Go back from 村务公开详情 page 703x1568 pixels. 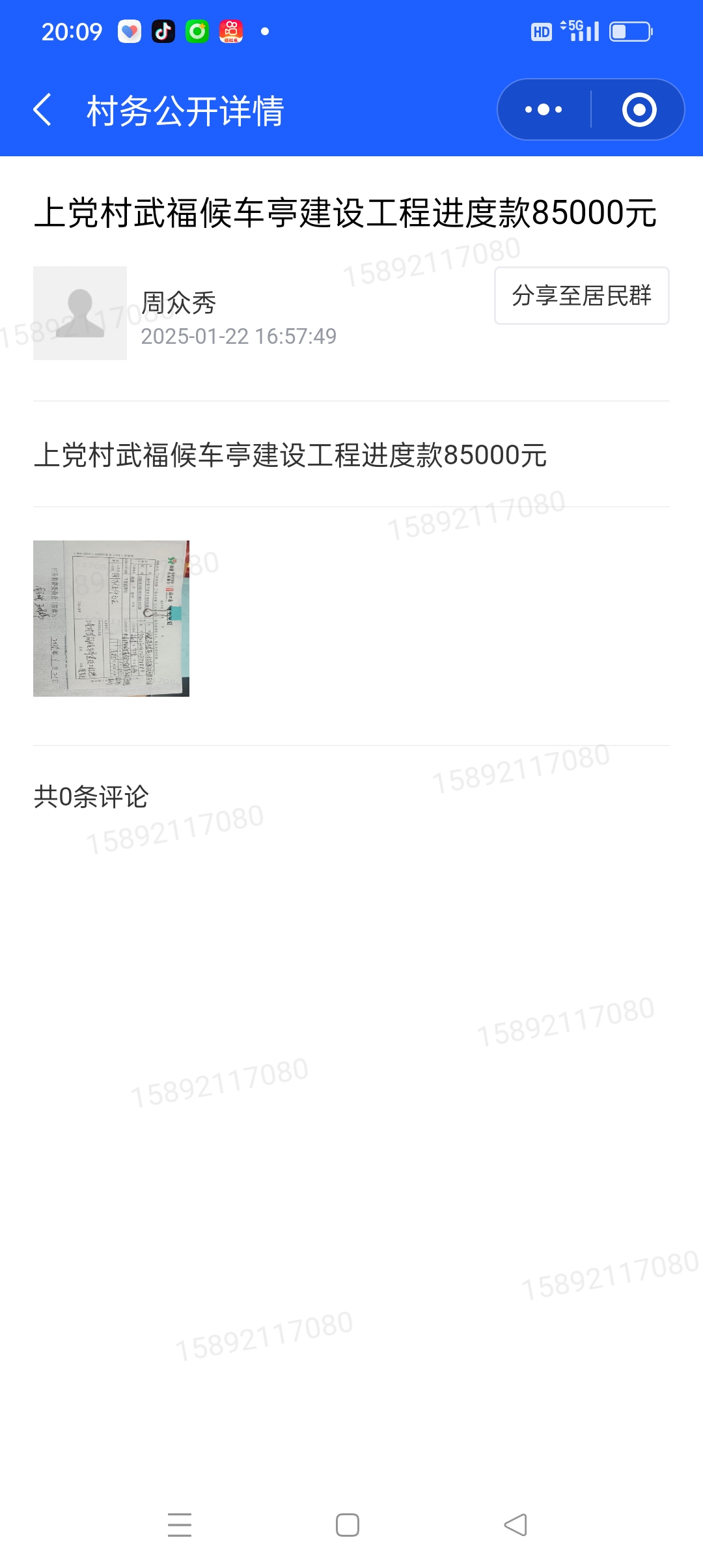coord(43,109)
